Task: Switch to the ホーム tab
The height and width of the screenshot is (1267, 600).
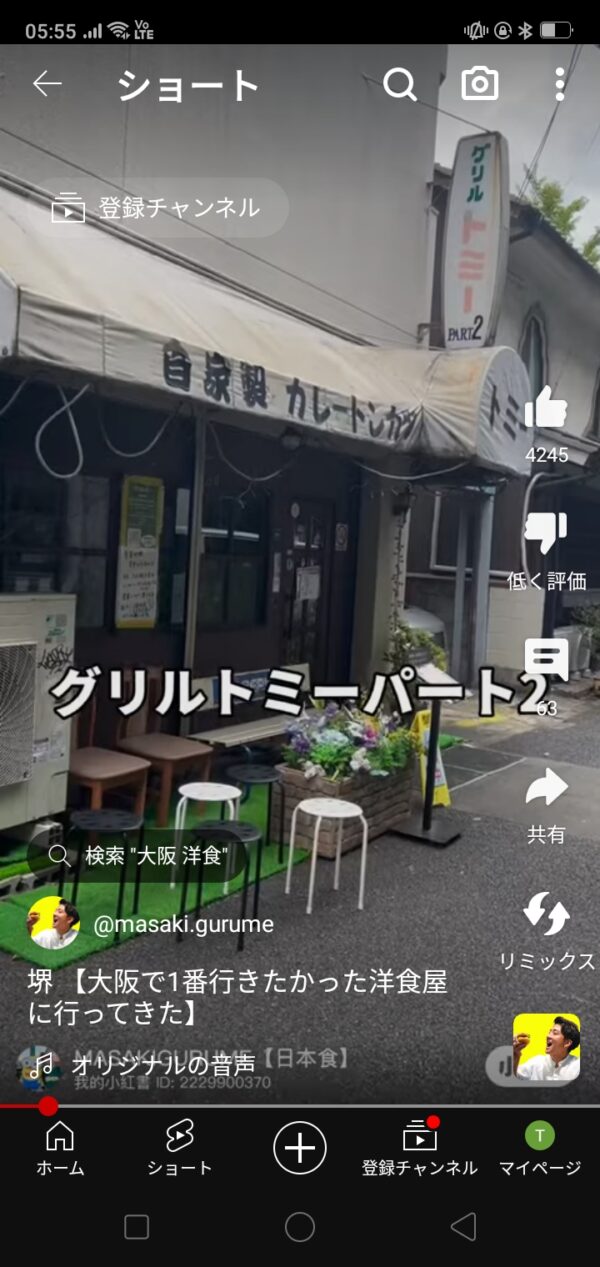Action: click(x=60, y=1147)
